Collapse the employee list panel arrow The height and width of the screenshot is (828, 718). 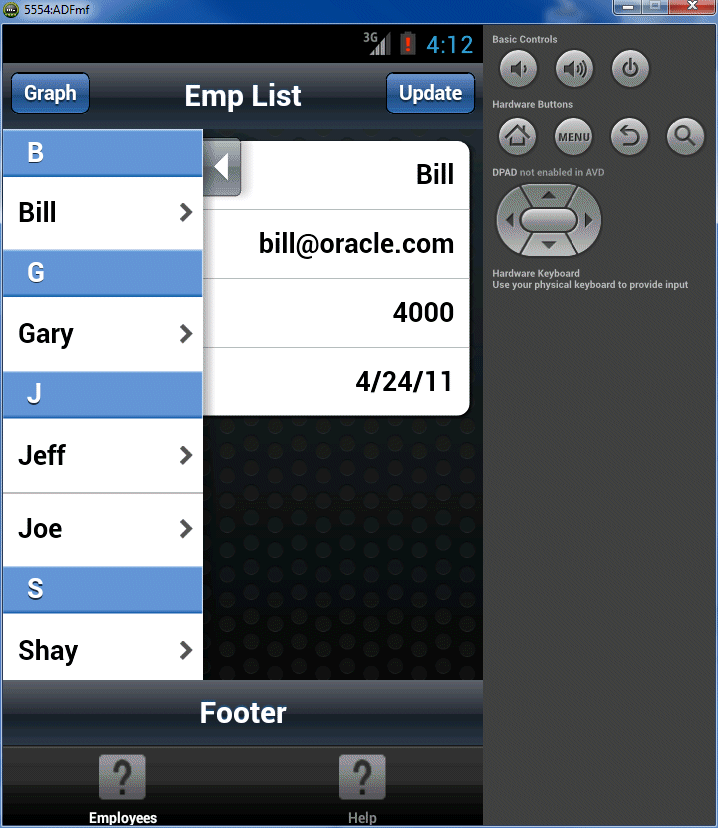[222, 167]
